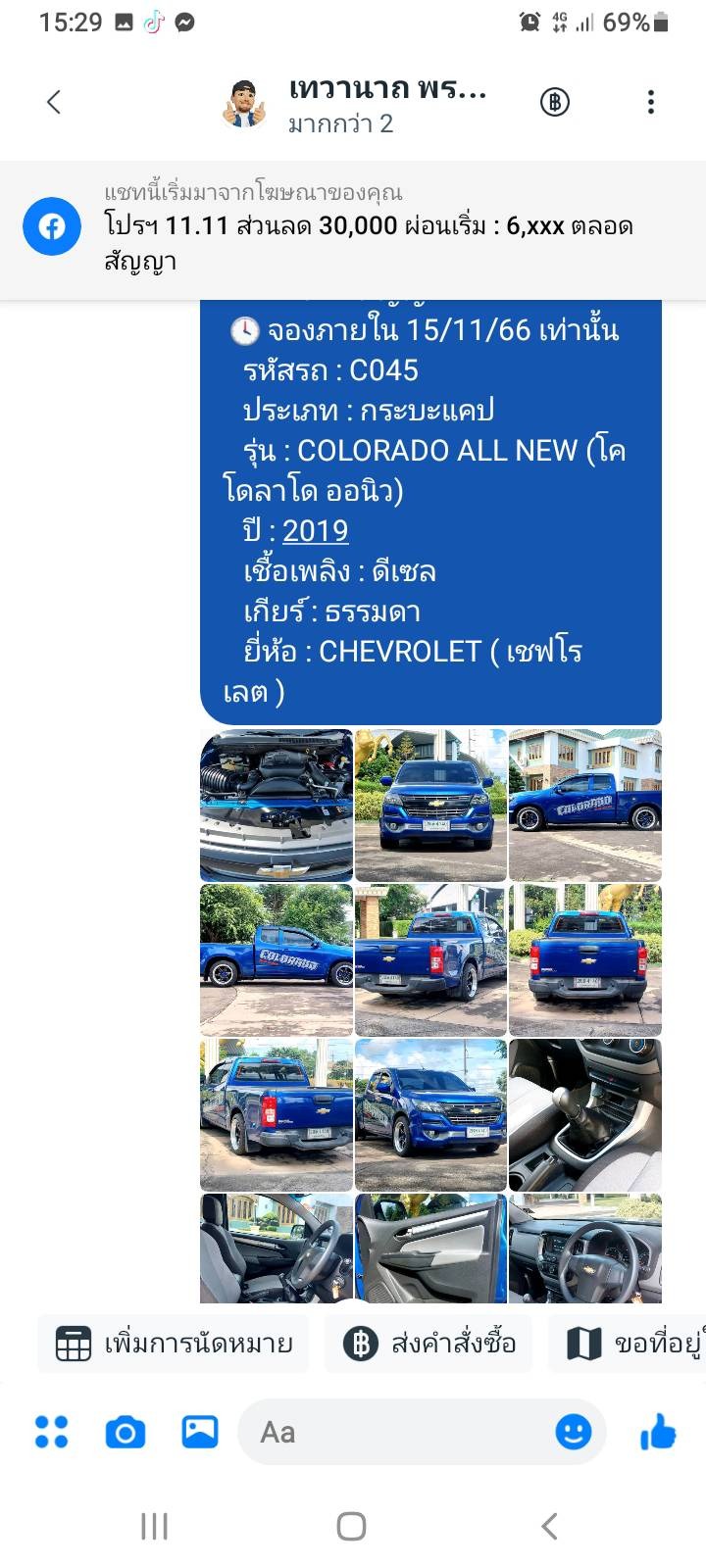706x1568 pixels.
Task: Open the gear shifter interior photo
Action: [585, 1115]
